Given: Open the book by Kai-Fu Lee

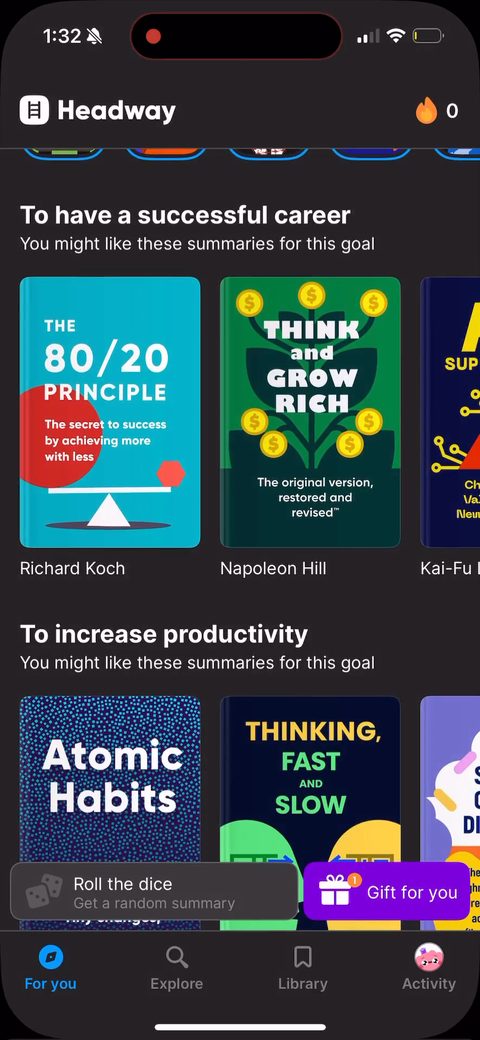Looking at the screenshot, I should (450, 412).
